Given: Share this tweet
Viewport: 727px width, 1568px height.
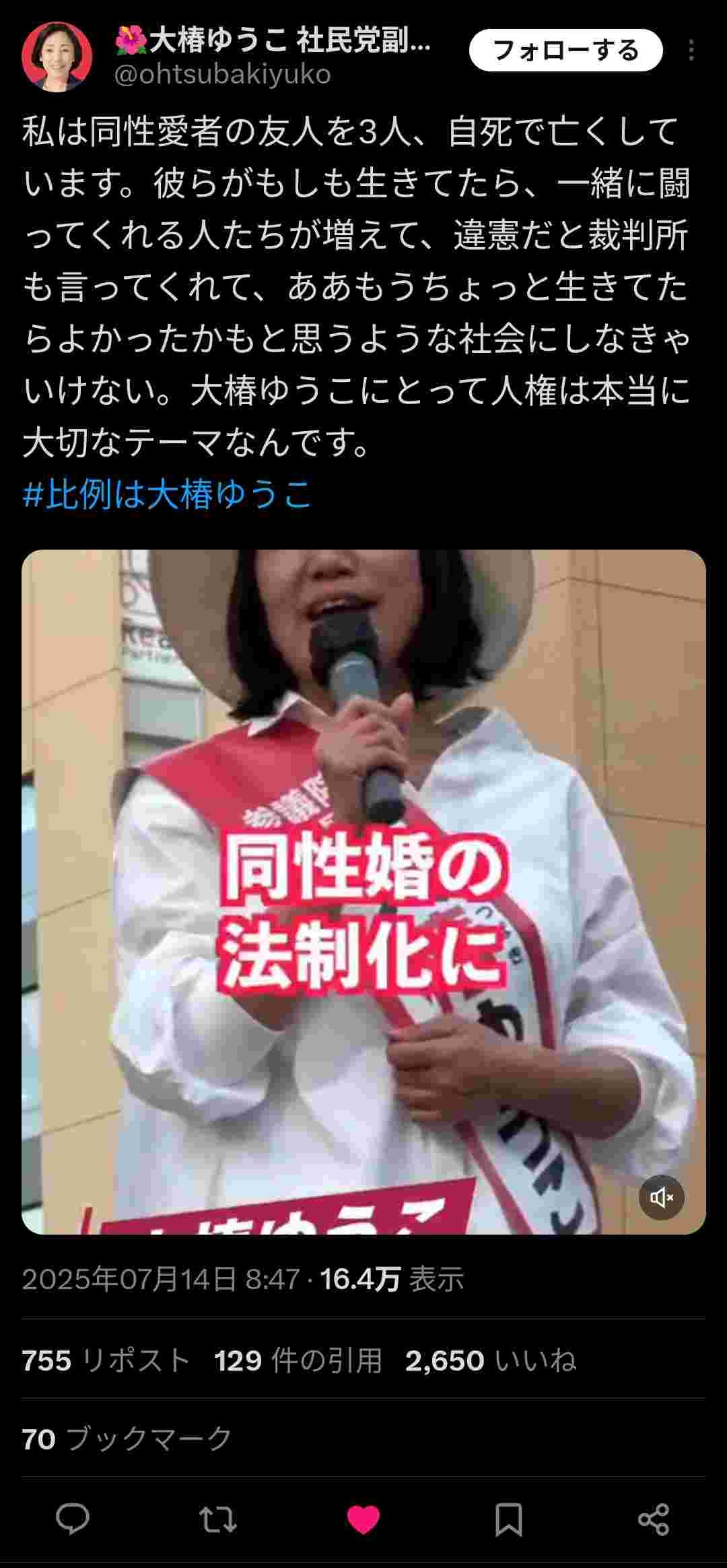Looking at the screenshot, I should (x=653, y=1520).
